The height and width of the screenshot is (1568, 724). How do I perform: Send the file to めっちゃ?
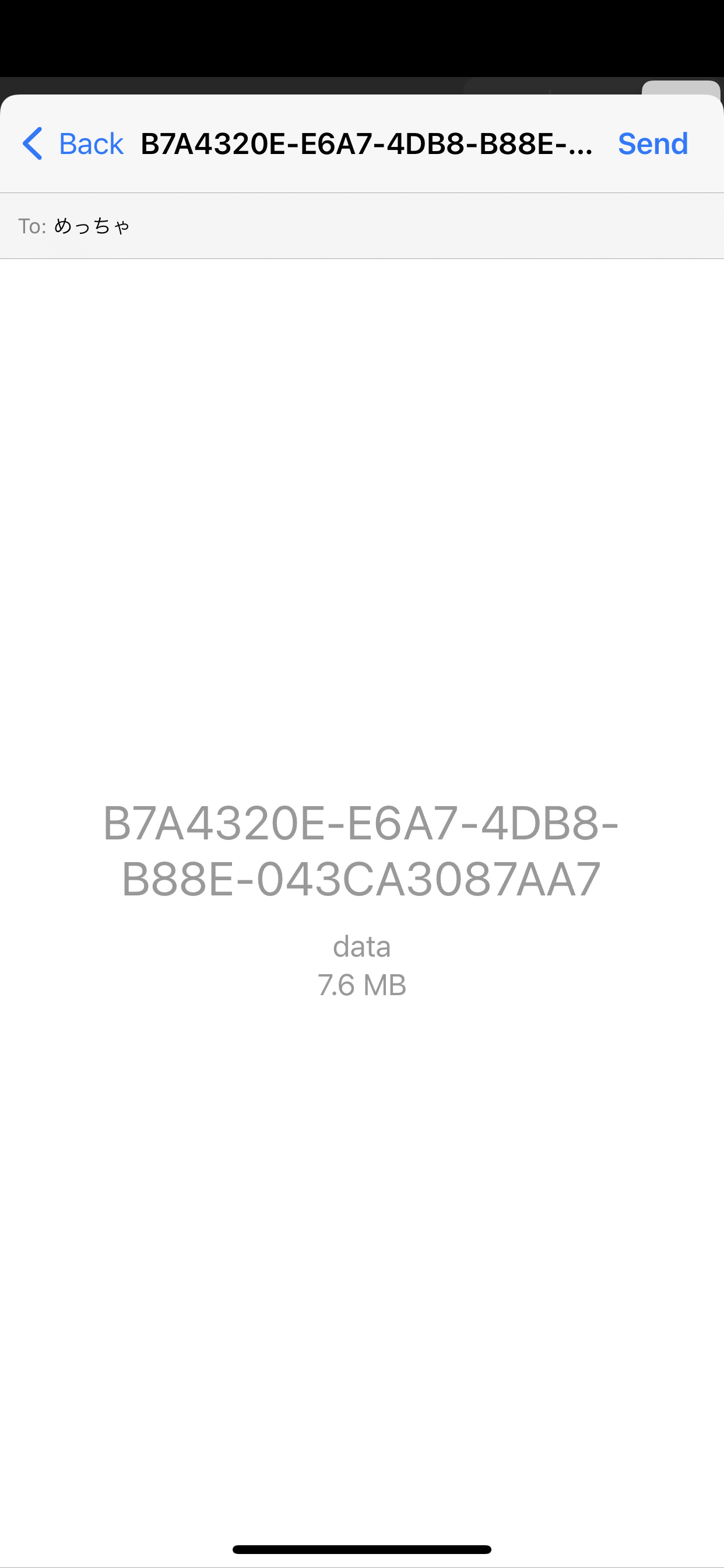[x=653, y=143]
